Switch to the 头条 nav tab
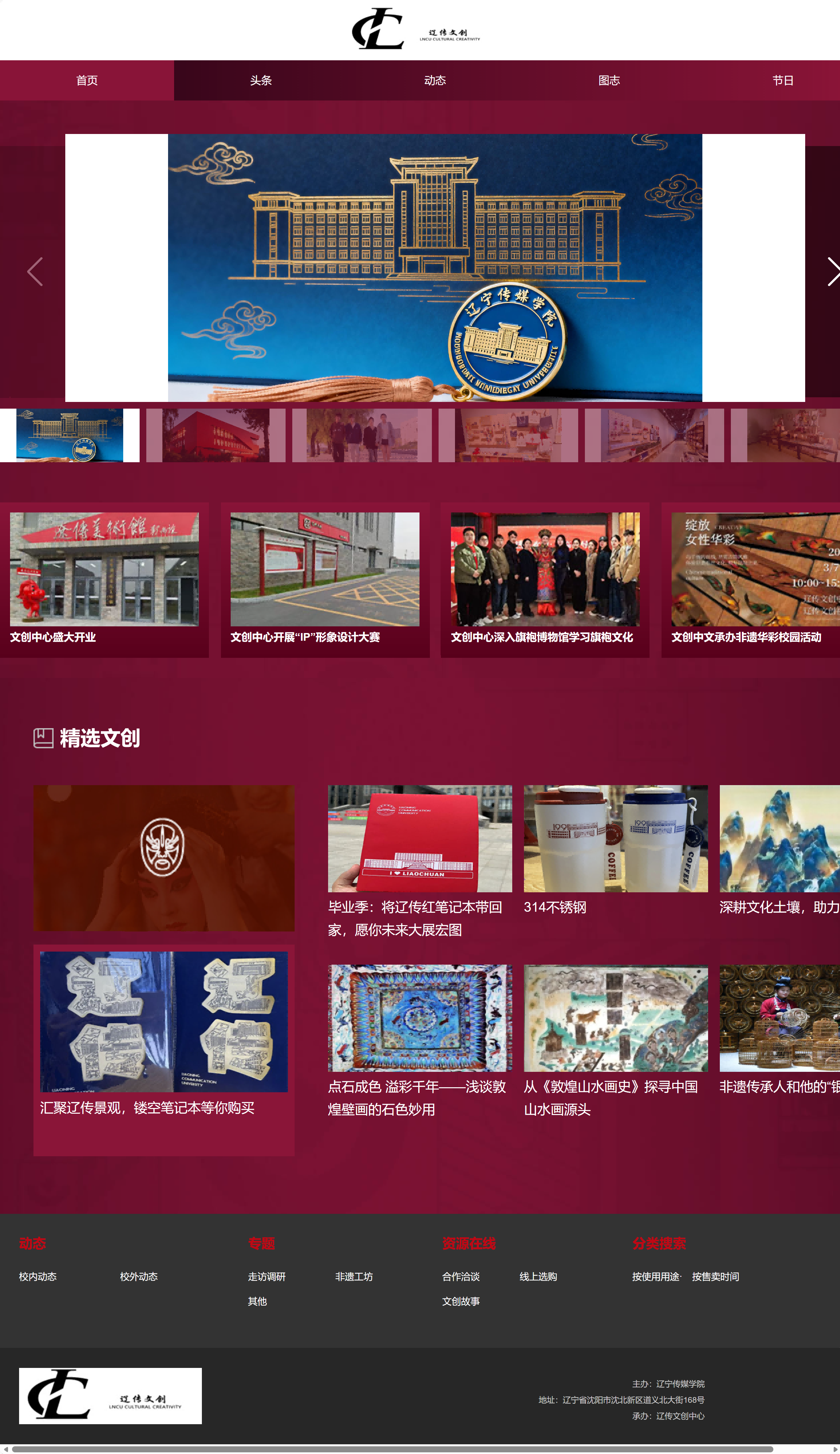Viewport: 840px width, 1454px height. click(260, 80)
